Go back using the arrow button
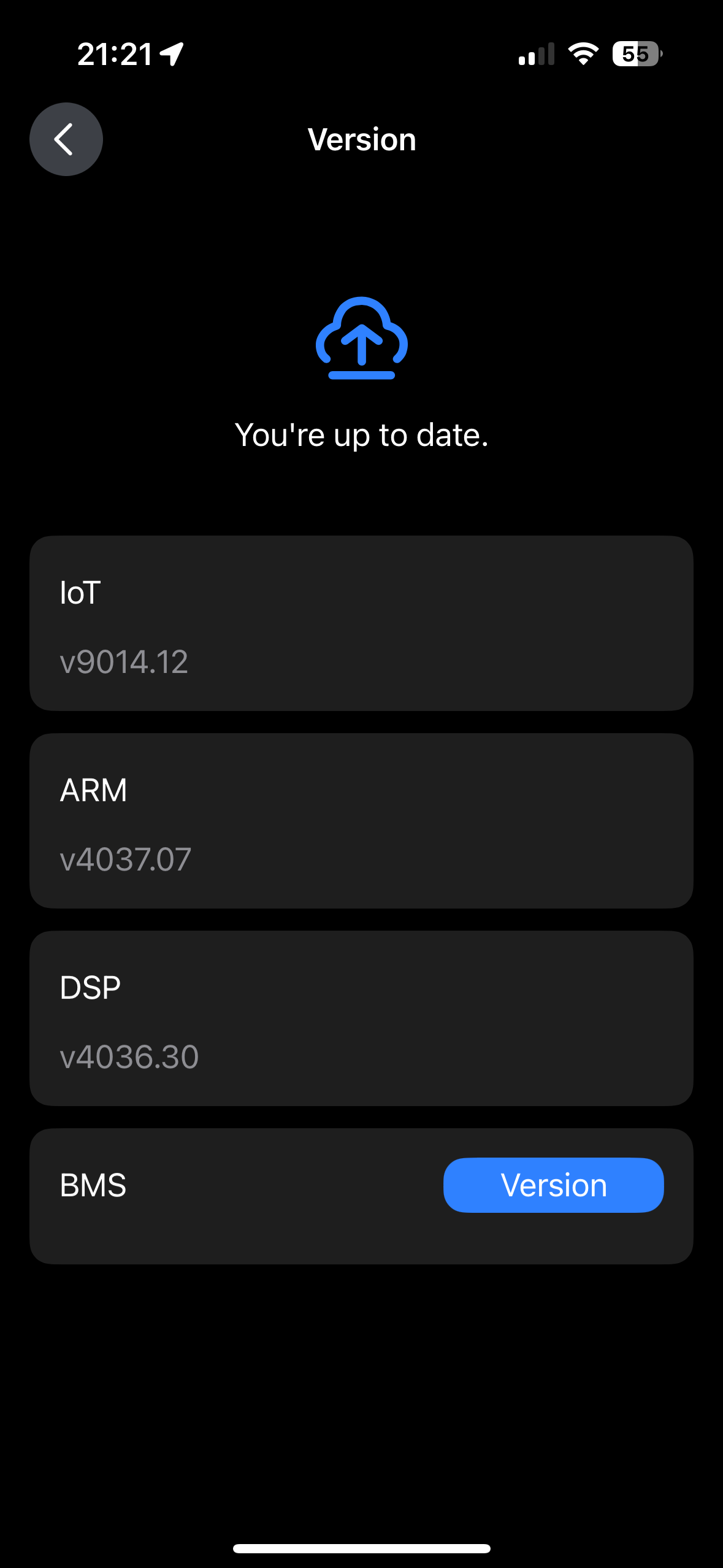The width and height of the screenshot is (723, 1568). click(66, 139)
